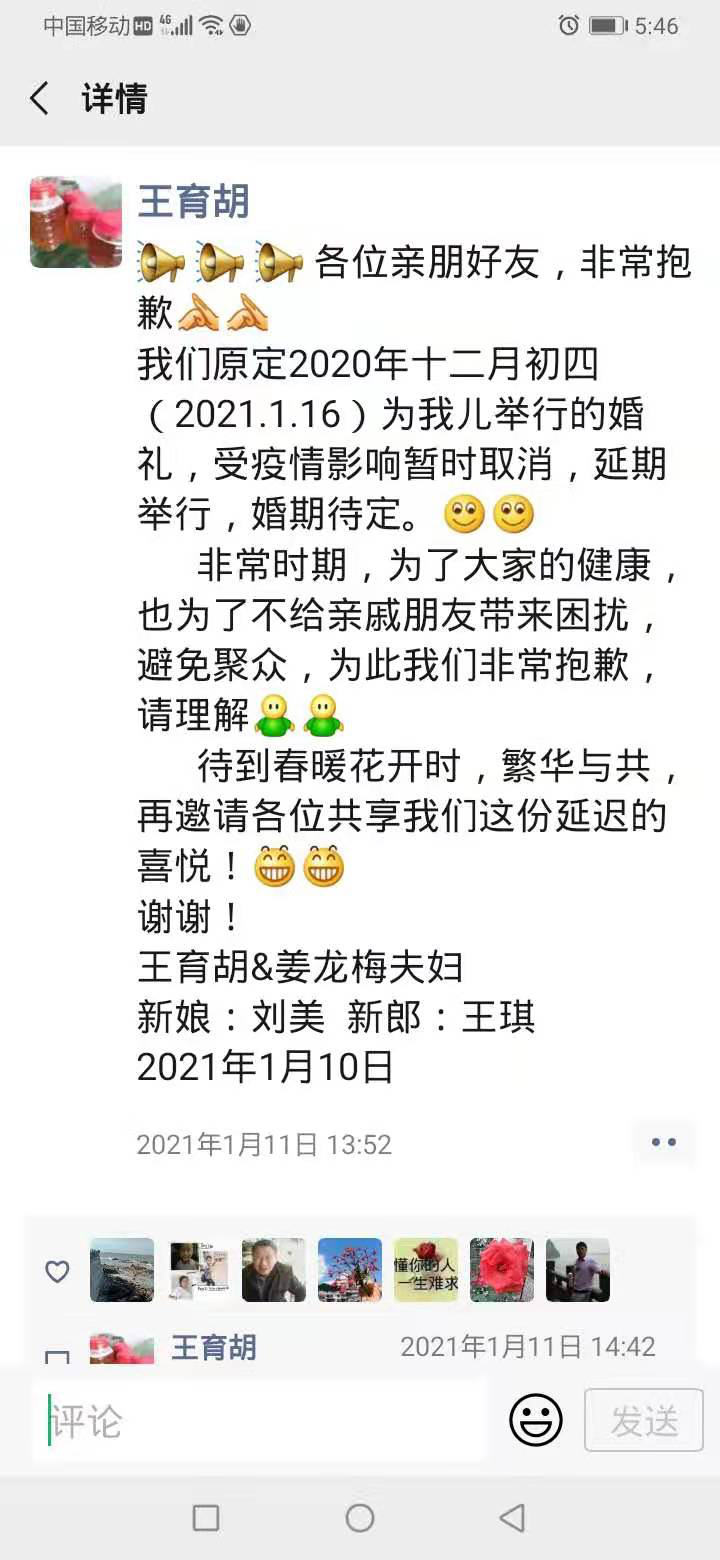Image resolution: width=720 pixels, height=1560 pixels.
Task: Open 王育胡's name link at post top
Action: point(193,201)
